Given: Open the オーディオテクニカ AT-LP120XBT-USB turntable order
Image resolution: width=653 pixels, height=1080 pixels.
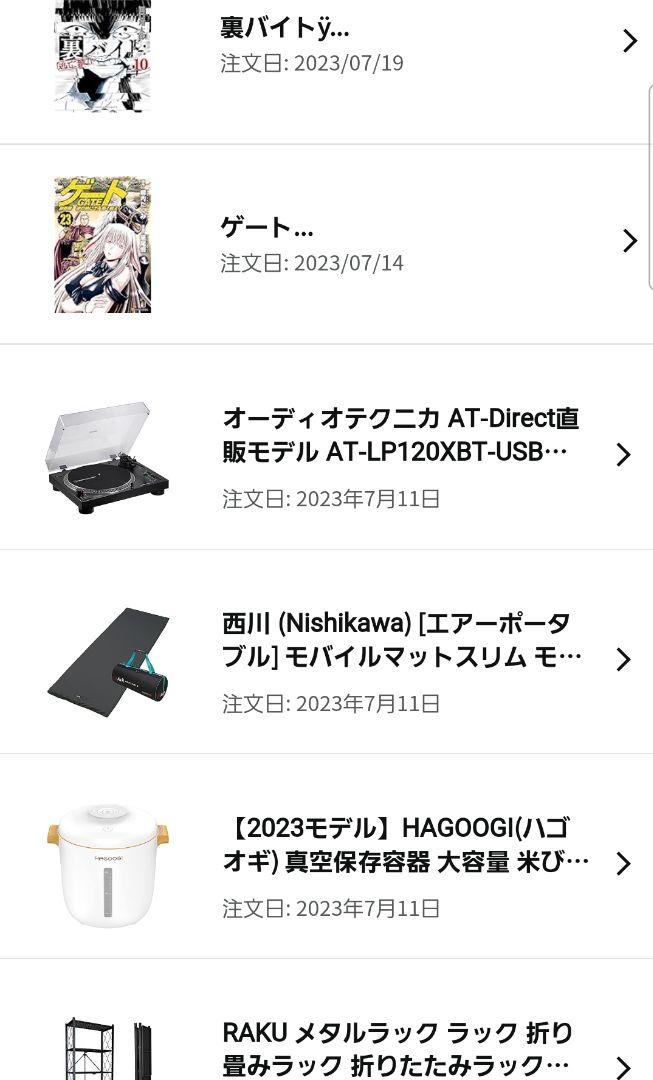Looking at the screenshot, I should tap(326, 447).
